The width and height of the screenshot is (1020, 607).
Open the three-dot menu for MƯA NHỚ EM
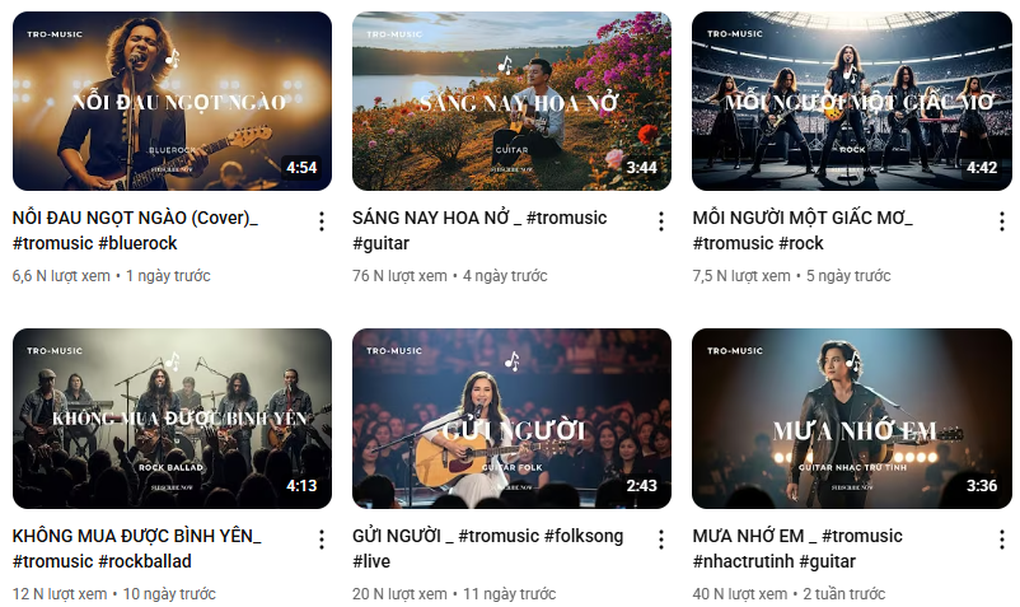click(1001, 540)
